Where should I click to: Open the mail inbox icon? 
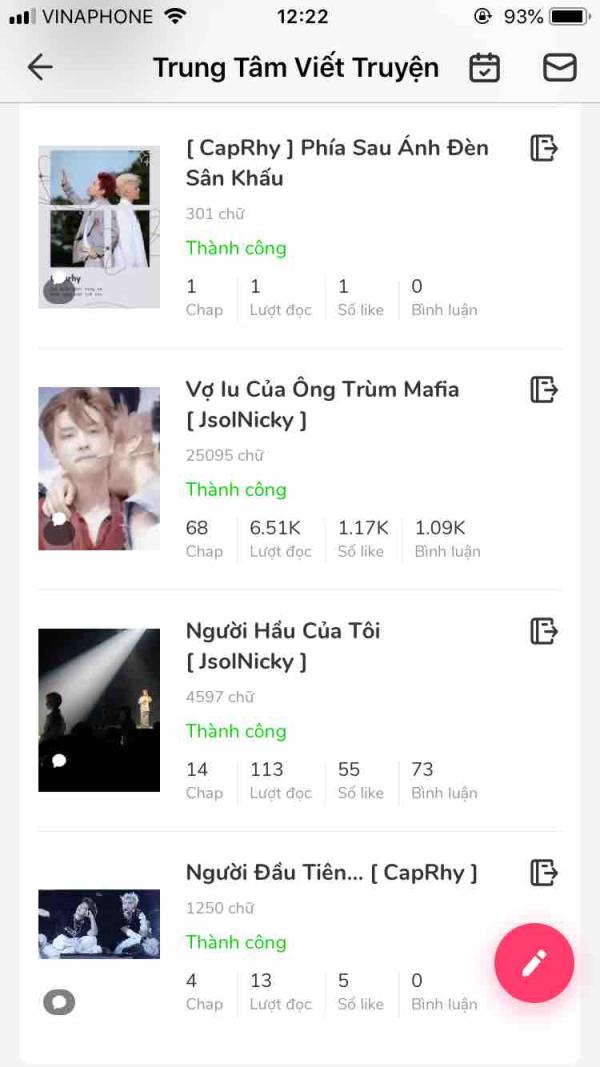pyautogui.click(x=559, y=67)
